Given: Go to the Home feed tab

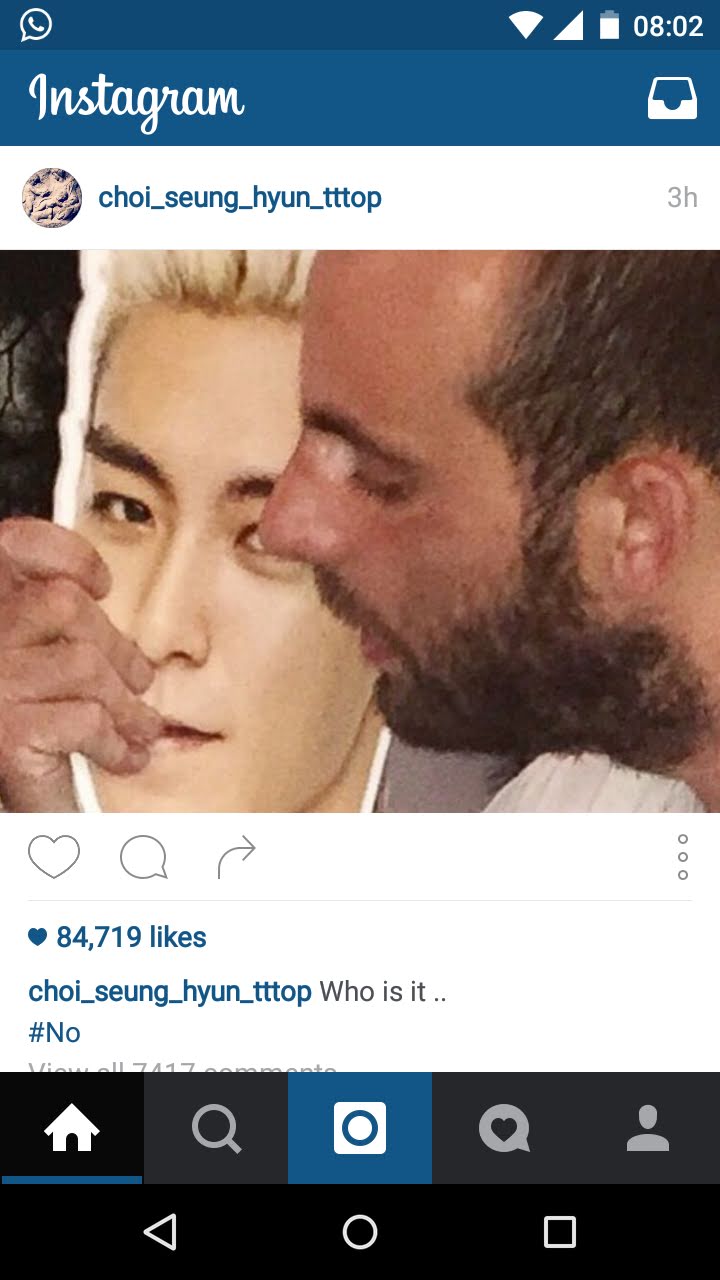Looking at the screenshot, I should point(72,1128).
